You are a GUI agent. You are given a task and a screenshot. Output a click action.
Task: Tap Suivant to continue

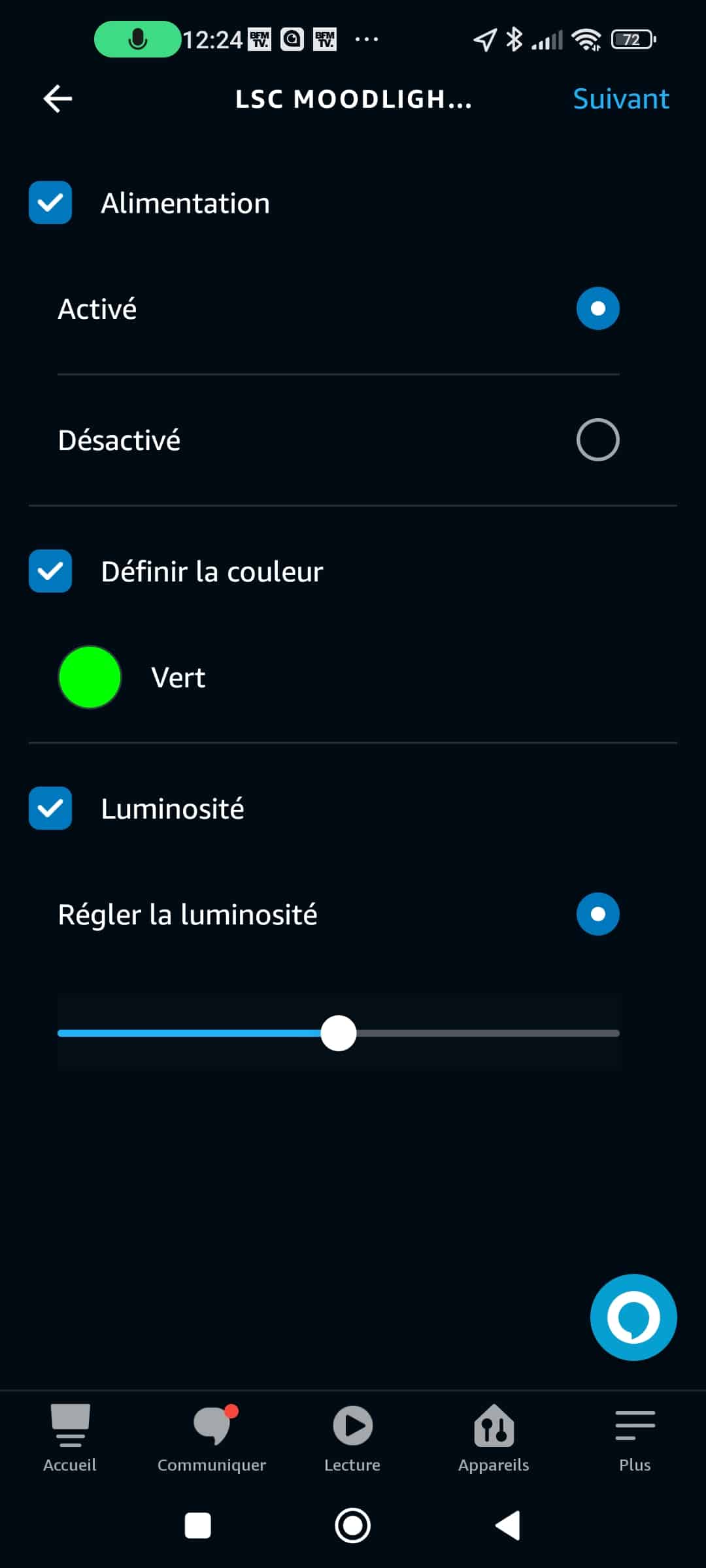pyautogui.click(x=621, y=99)
